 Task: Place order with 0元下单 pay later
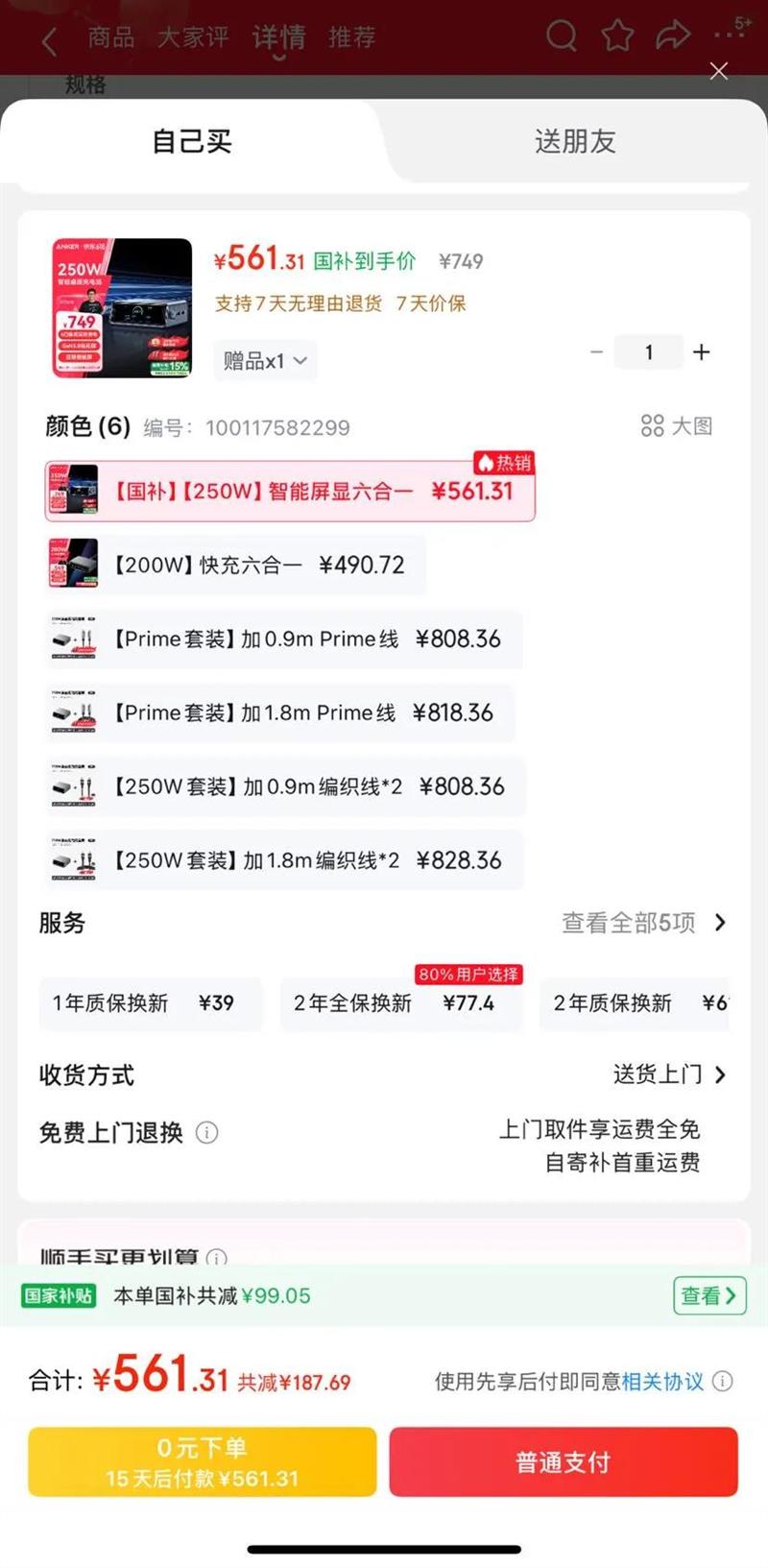(202, 1461)
